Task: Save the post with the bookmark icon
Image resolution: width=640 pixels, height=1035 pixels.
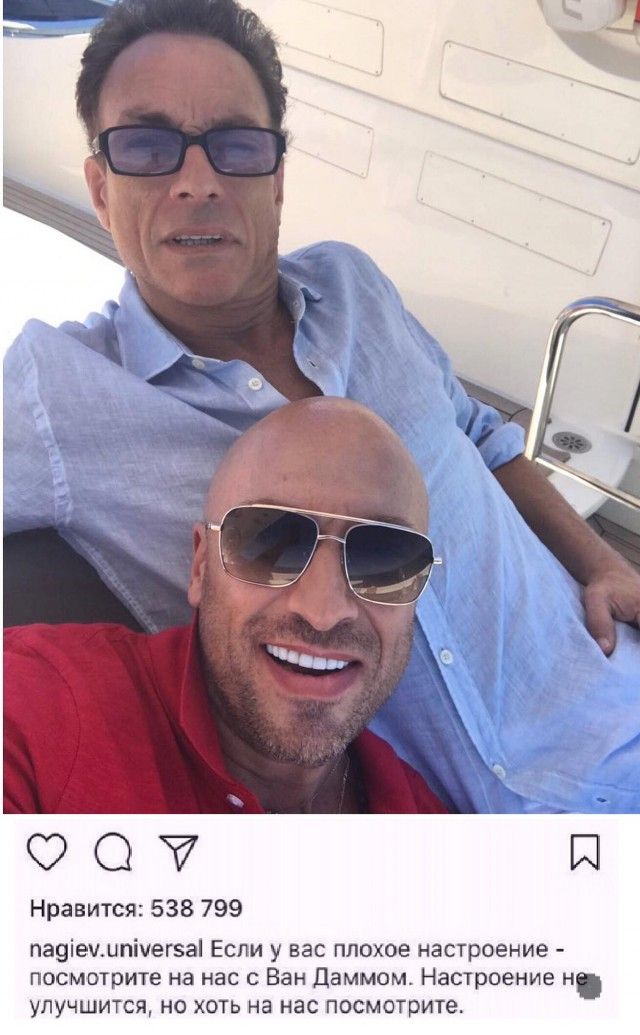Action: click(585, 852)
